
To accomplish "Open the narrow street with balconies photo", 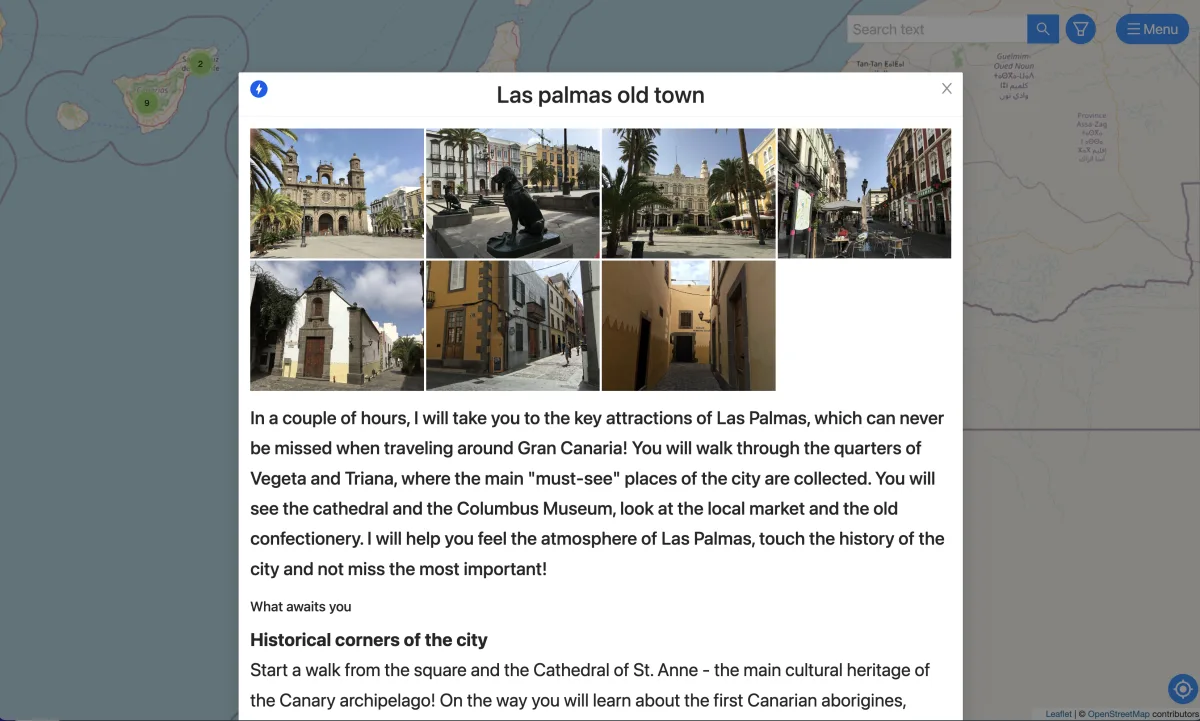I will (512, 325).
